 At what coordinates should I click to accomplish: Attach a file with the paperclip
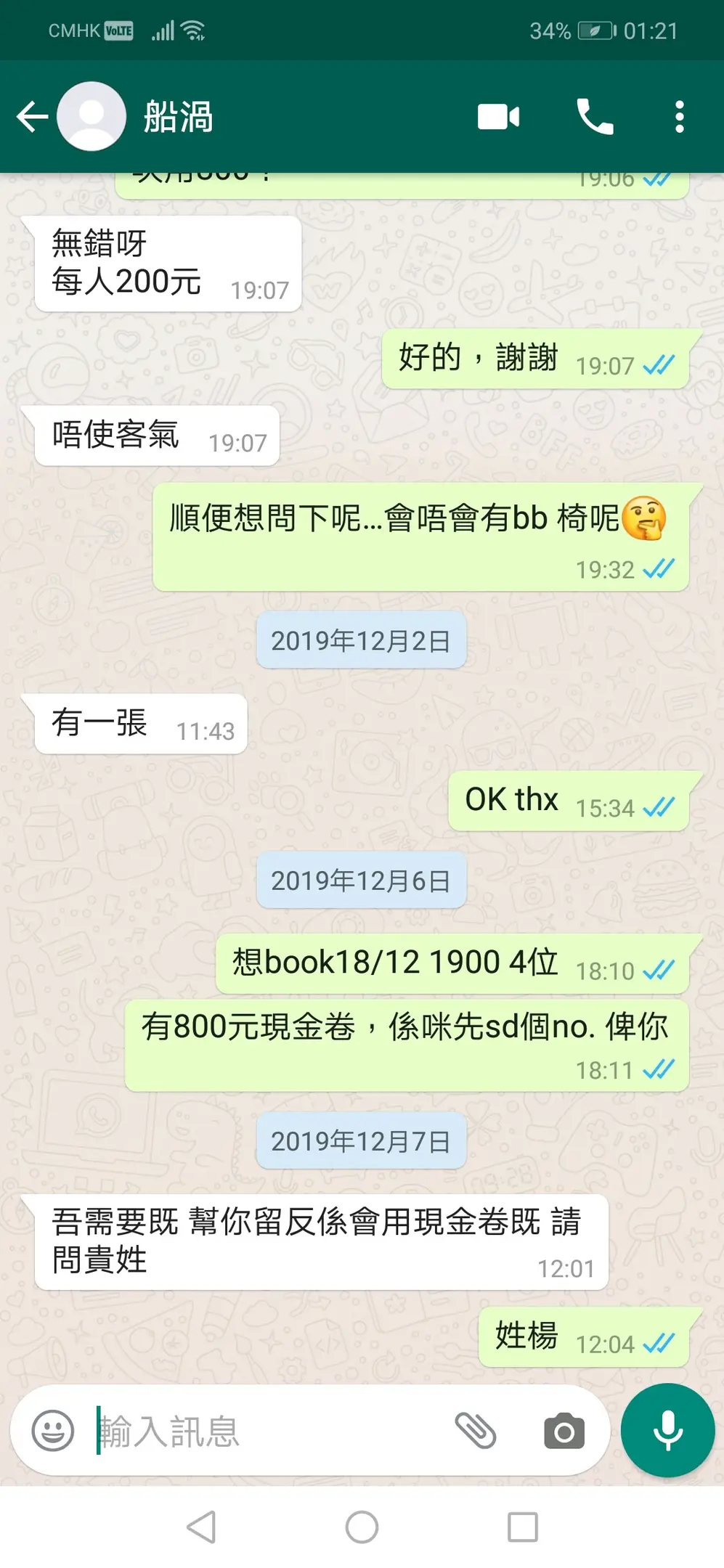pyautogui.click(x=476, y=1431)
